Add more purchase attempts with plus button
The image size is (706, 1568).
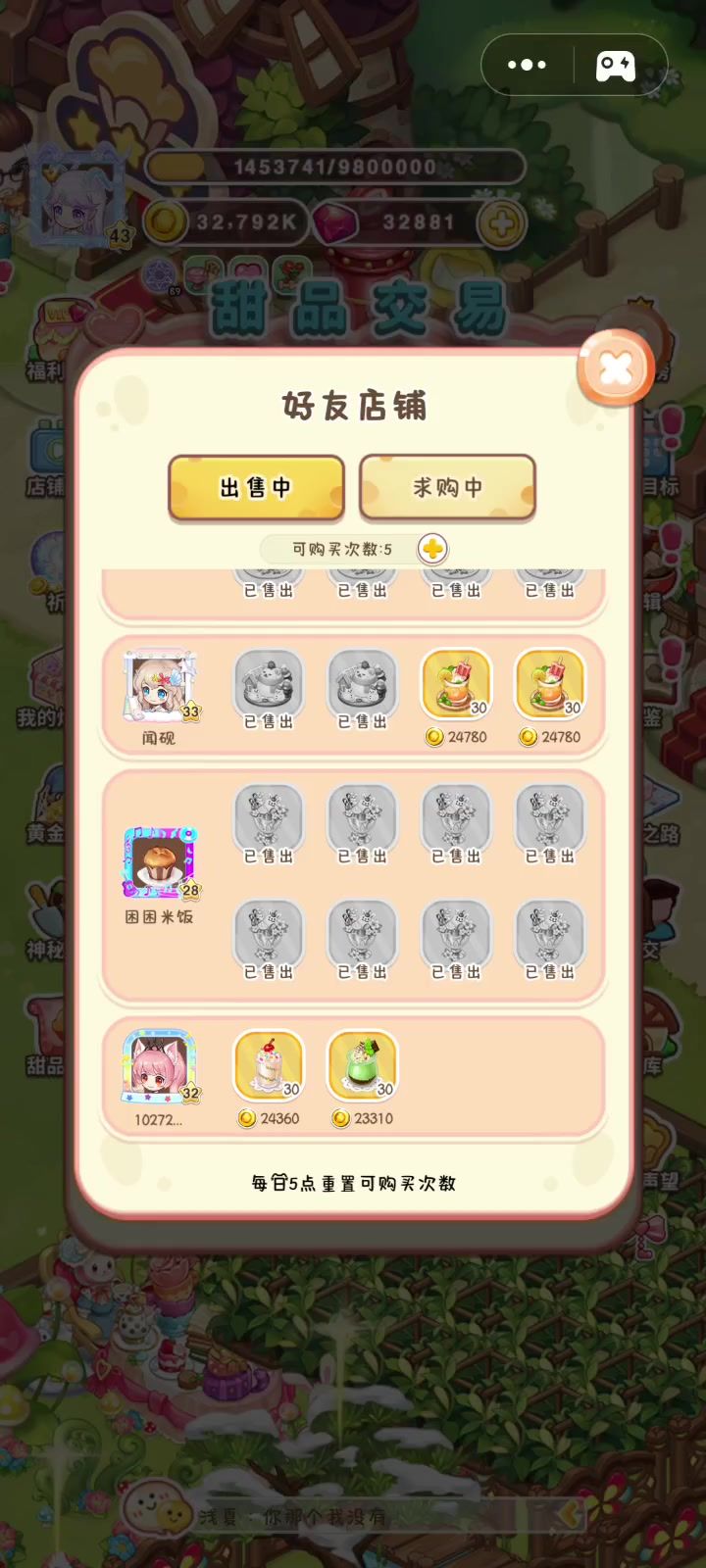click(432, 549)
